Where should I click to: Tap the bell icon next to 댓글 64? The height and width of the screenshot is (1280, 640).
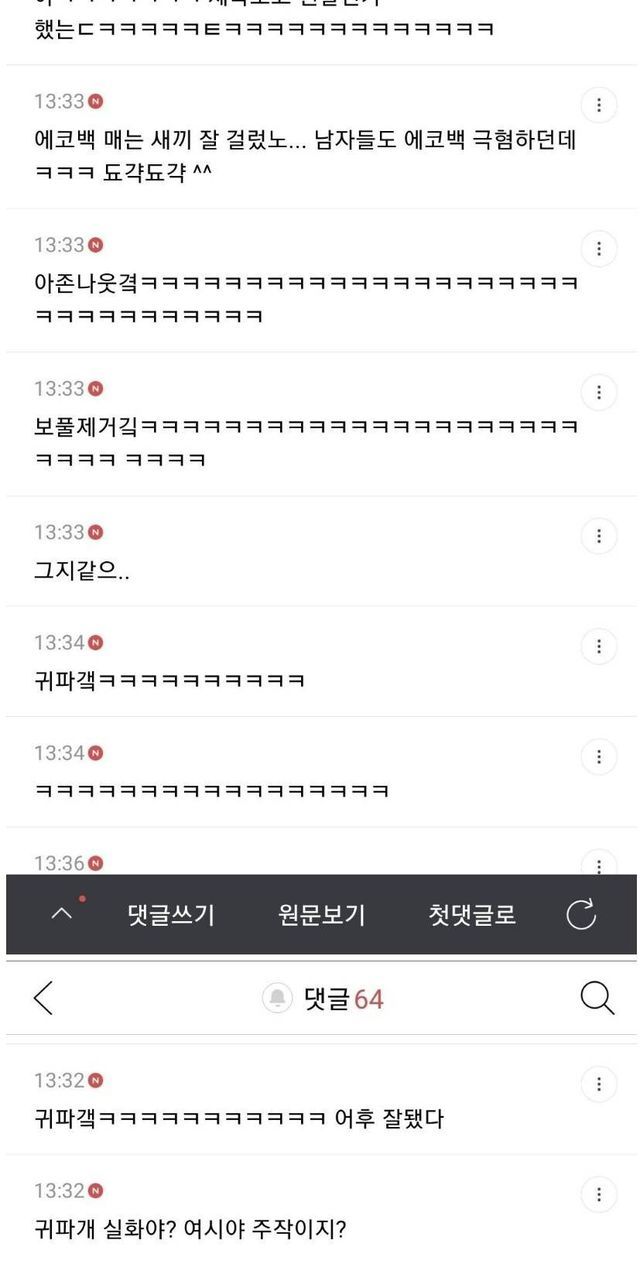277,998
